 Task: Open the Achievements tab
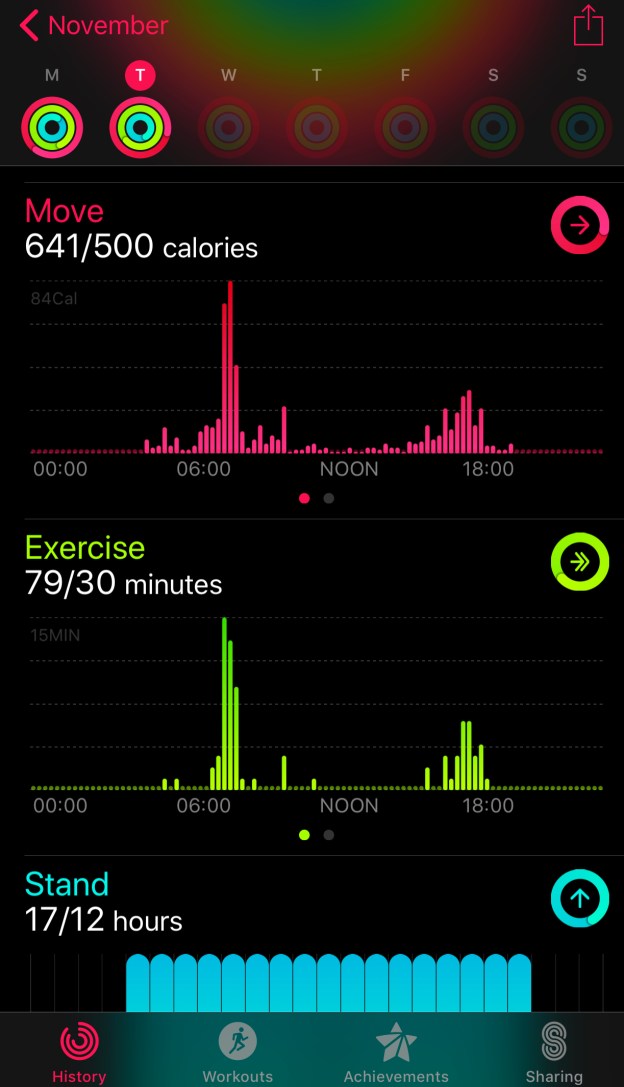tap(396, 1053)
